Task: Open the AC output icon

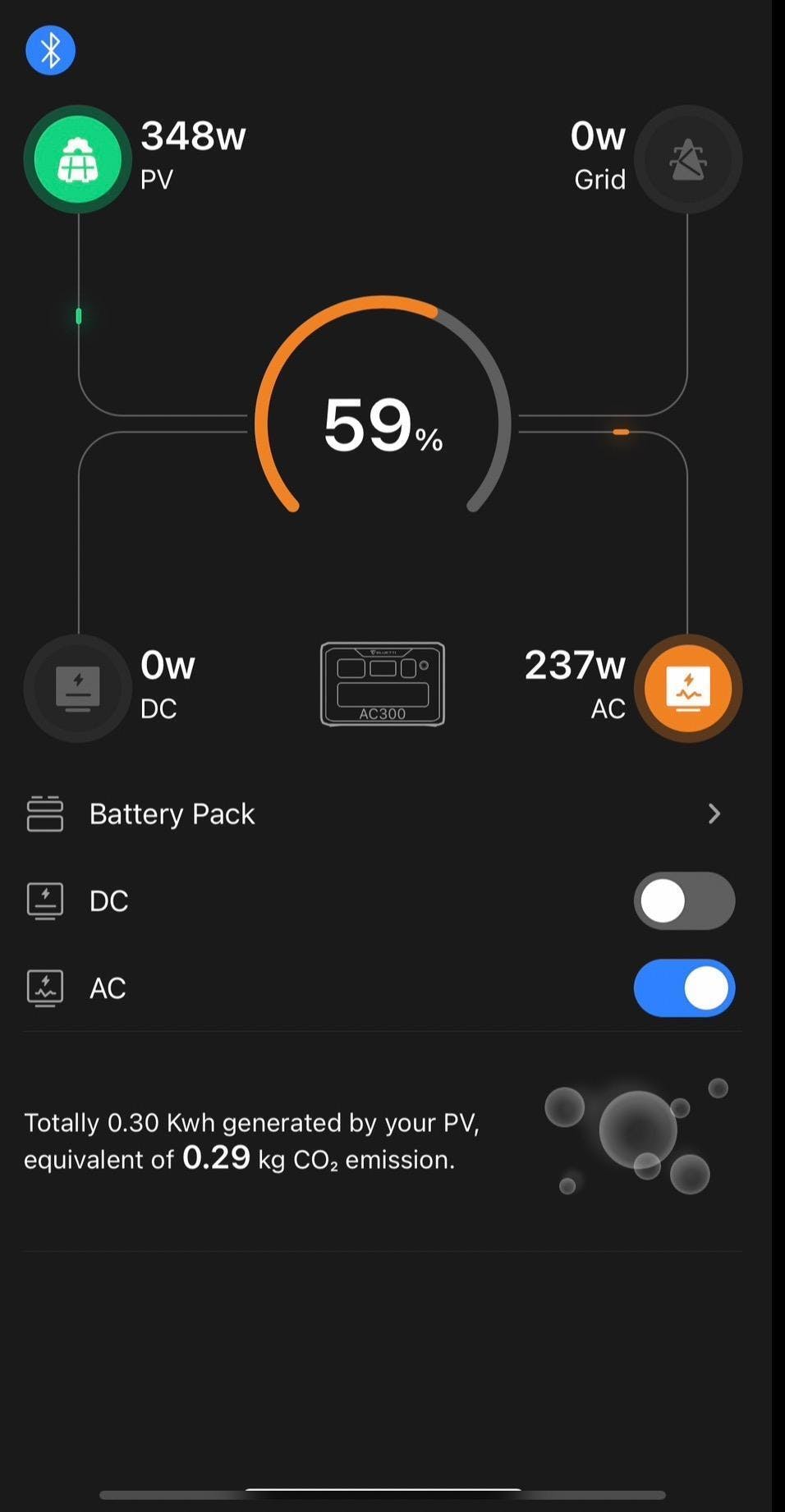Action: (x=687, y=688)
